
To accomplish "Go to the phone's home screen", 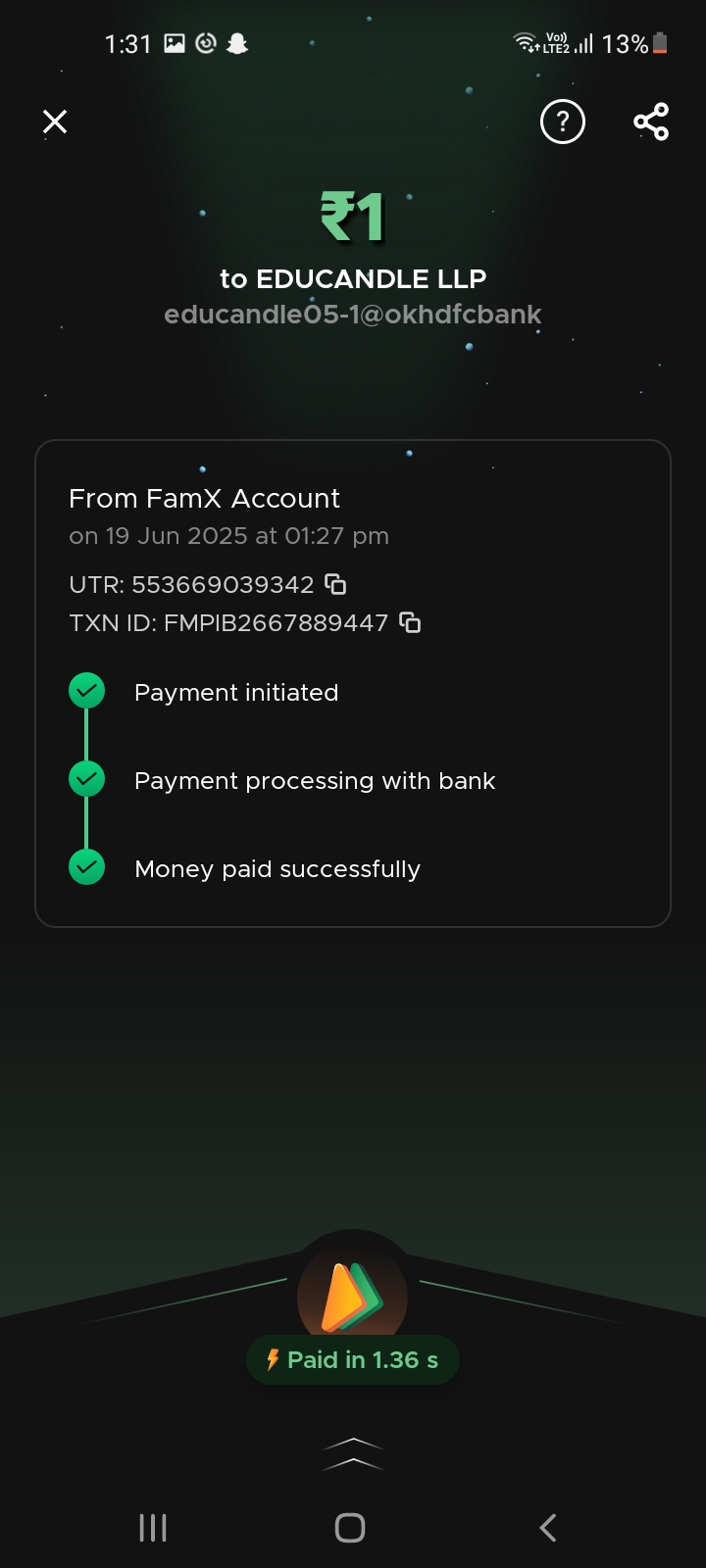I will tap(350, 1527).
